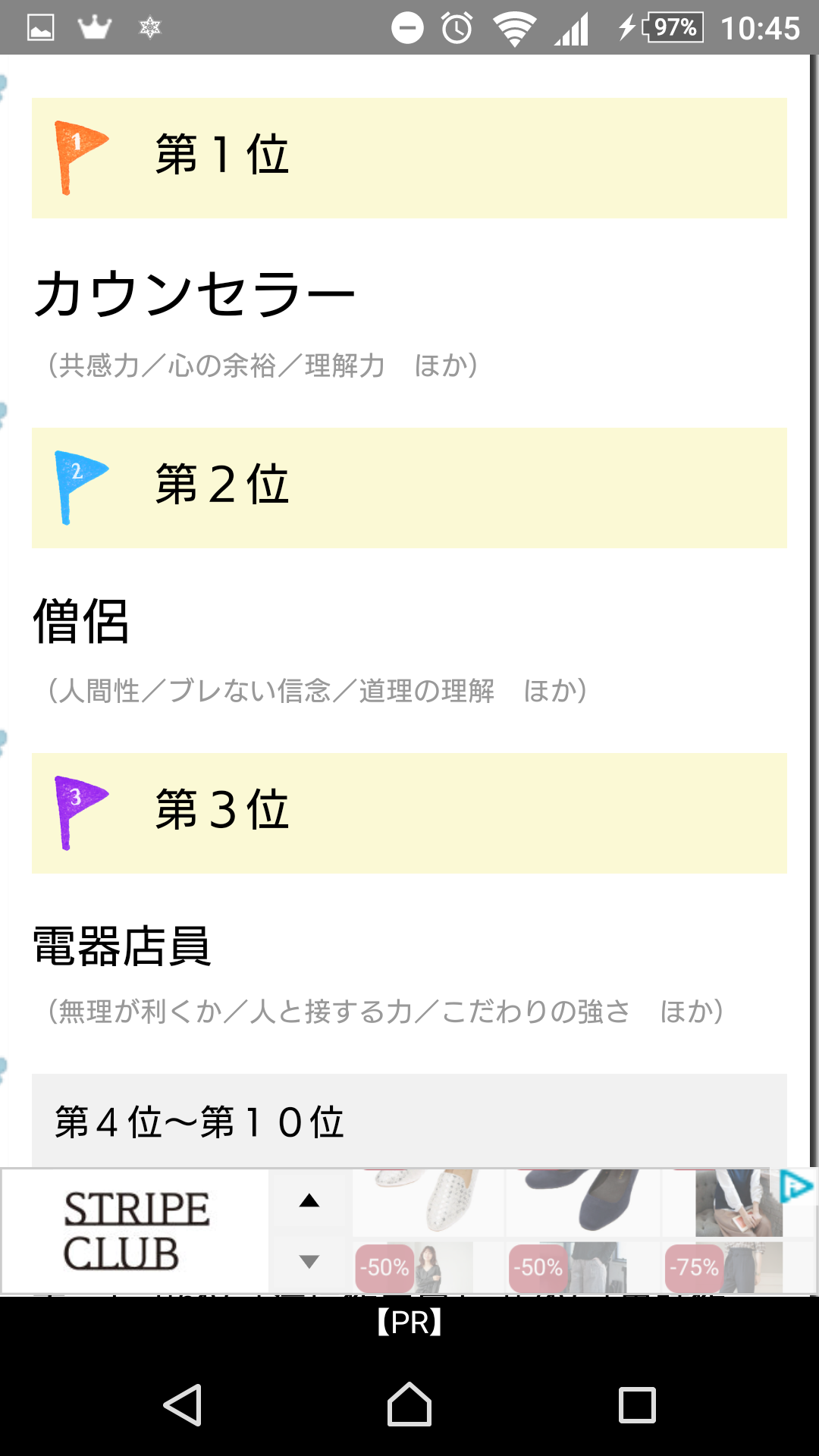Open the STRIPE CLUB ad banner
Image resolution: width=819 pixels, height=1456 pixels.
[x=136, y=1231]
